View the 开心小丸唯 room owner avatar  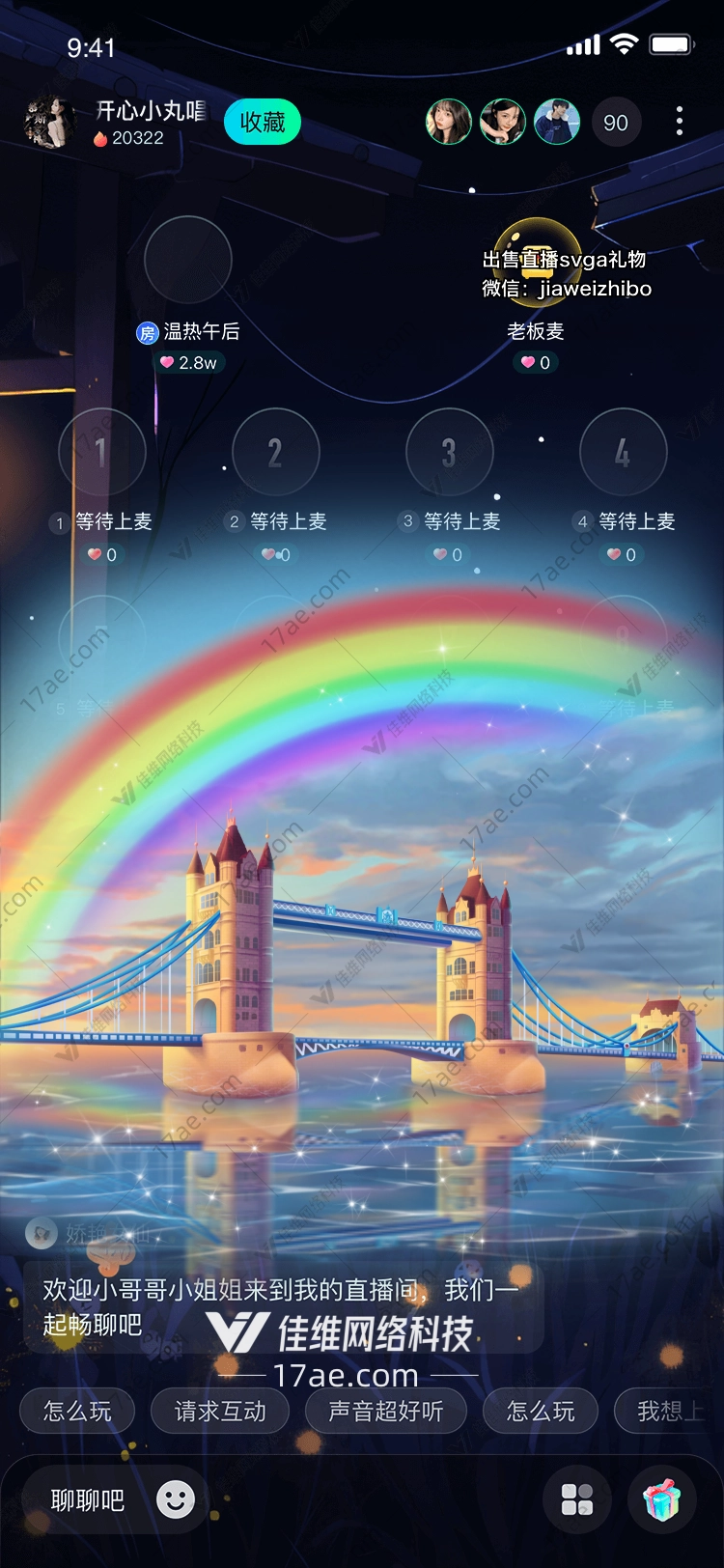(50, 123)
